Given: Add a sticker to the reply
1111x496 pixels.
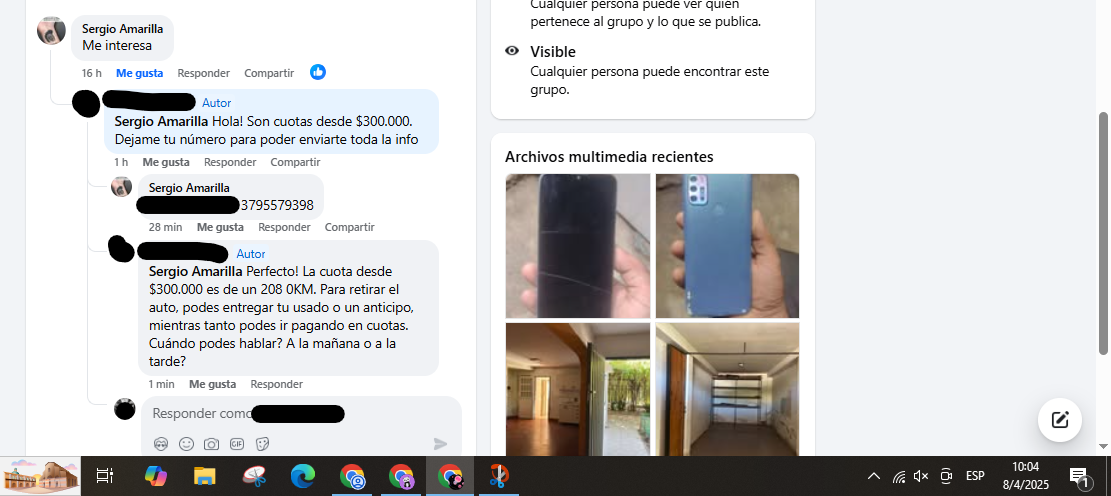Looking at the screenshot, I should click(x=263, y=444).
